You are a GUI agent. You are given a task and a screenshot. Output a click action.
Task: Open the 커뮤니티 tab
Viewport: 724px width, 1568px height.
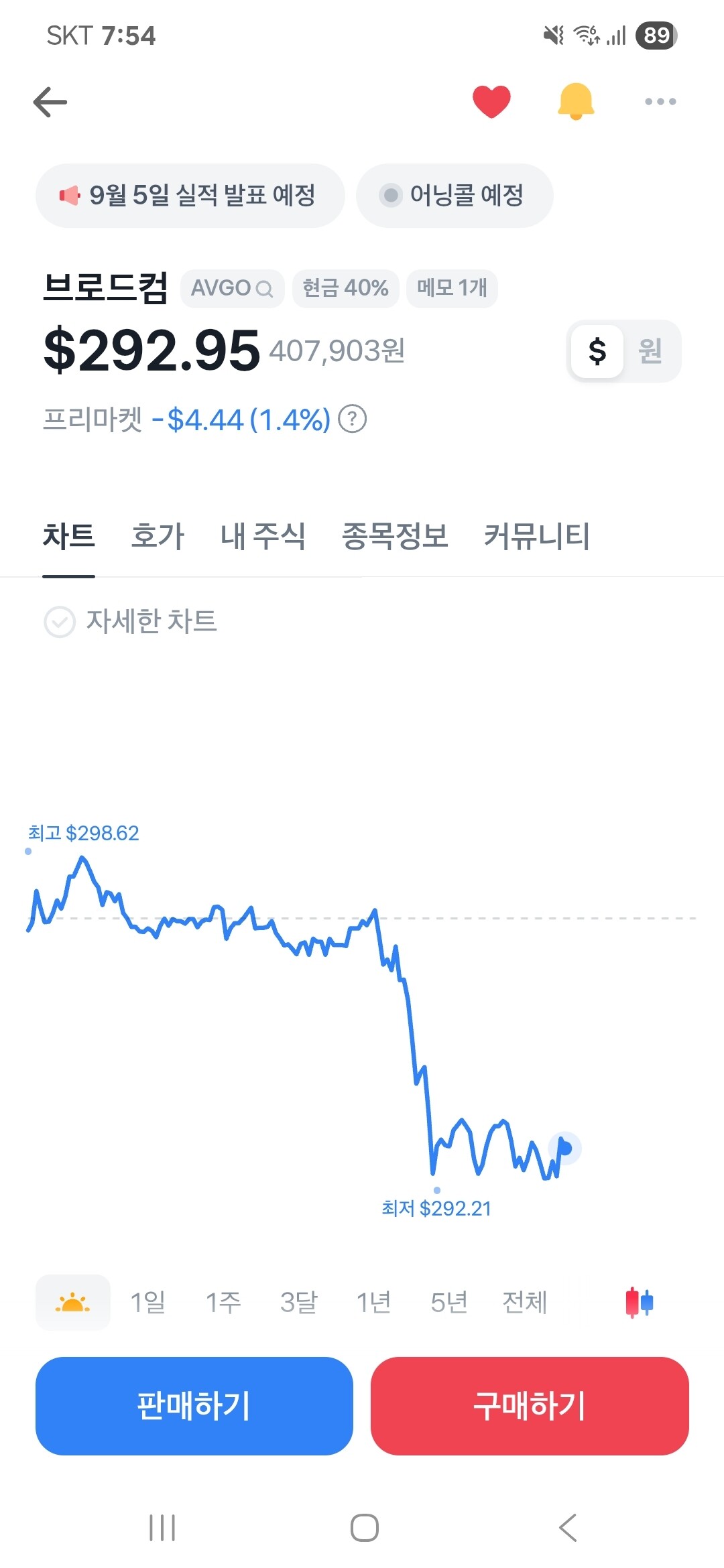click(x=537, y=536)
